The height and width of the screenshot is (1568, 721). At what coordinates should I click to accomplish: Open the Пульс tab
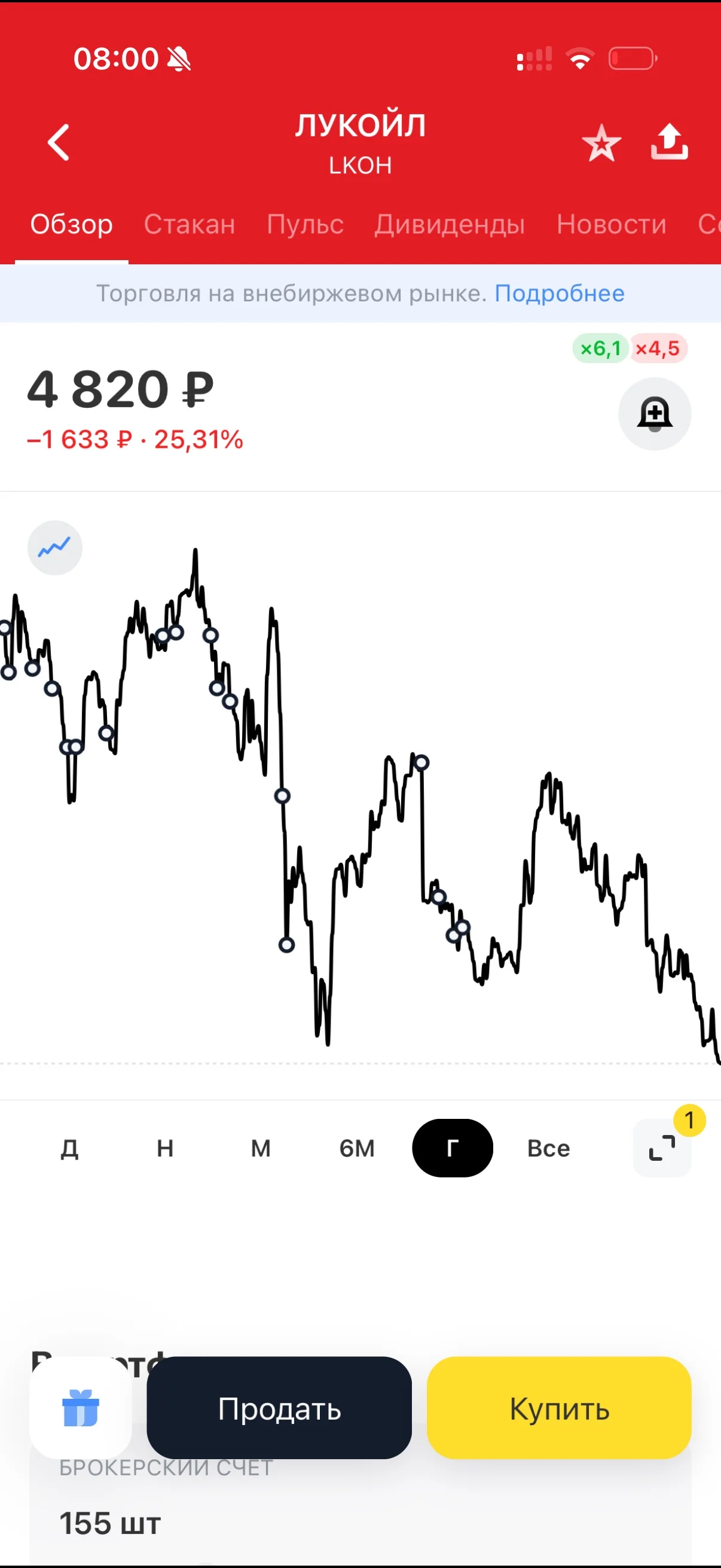coord(305,225)
